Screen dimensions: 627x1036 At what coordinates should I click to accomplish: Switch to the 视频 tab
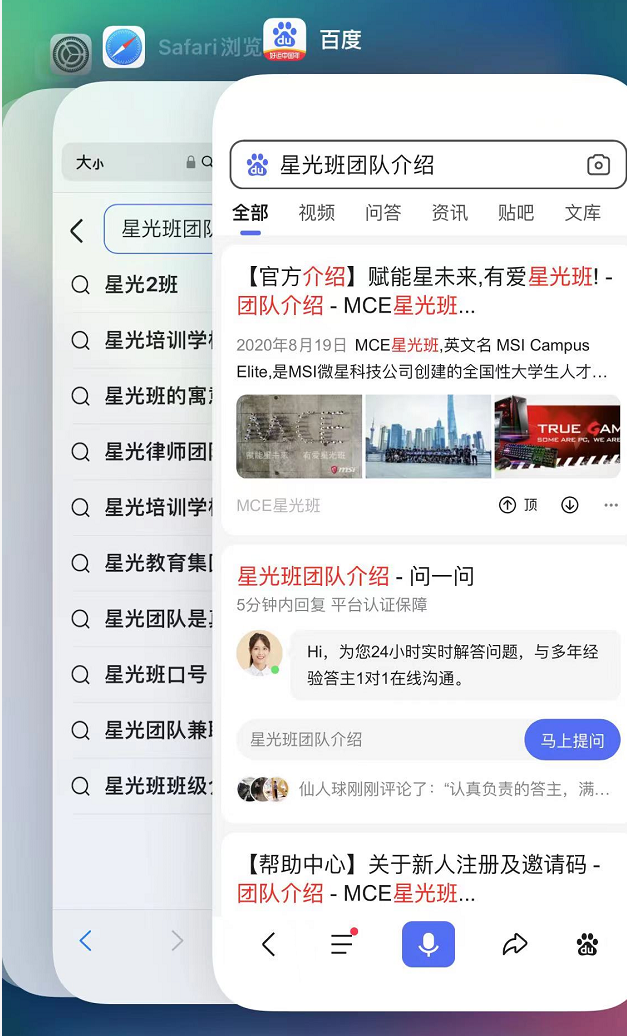[316, 213]
